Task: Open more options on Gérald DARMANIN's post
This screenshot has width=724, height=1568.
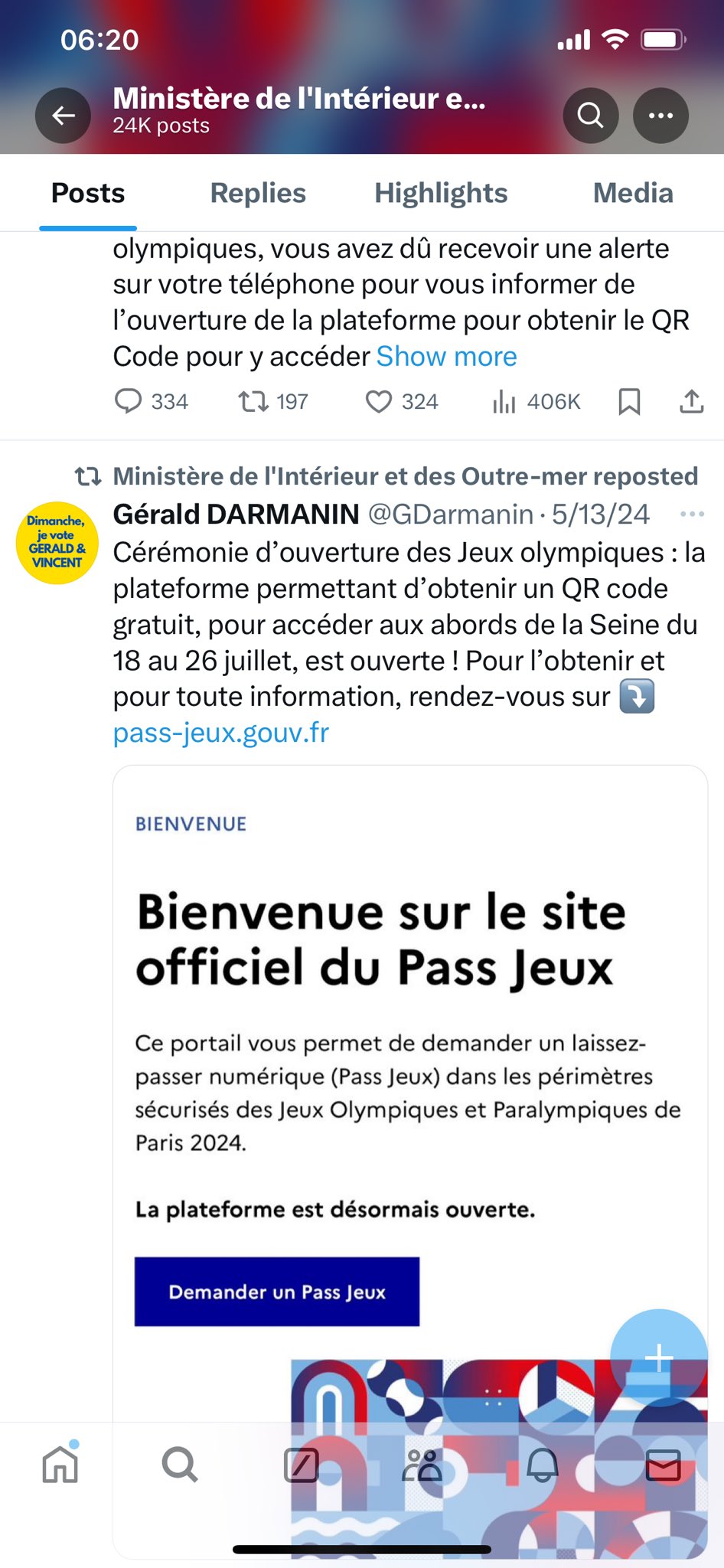Action: coord(692,514)
